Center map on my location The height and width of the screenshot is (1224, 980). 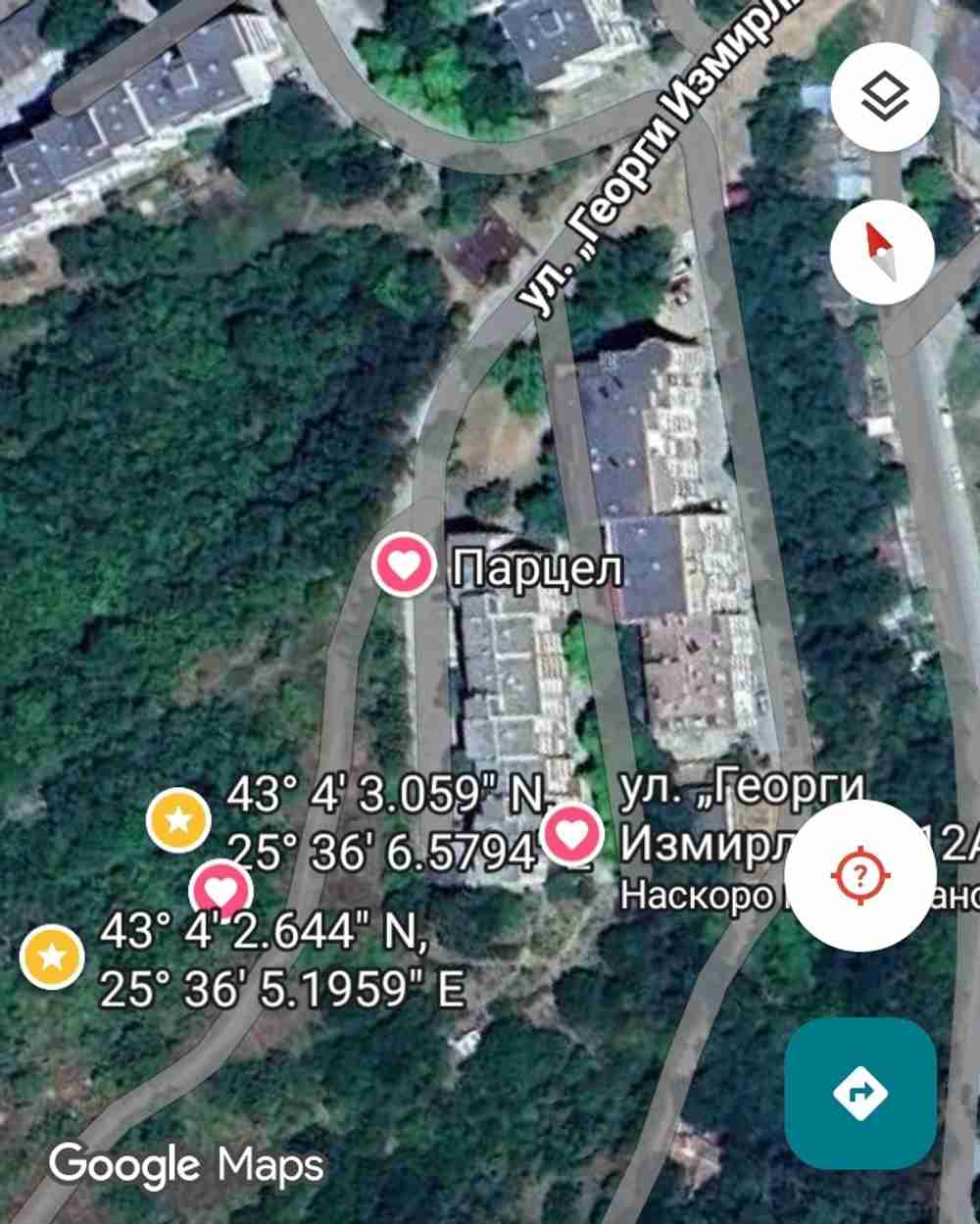click(860, 875)
